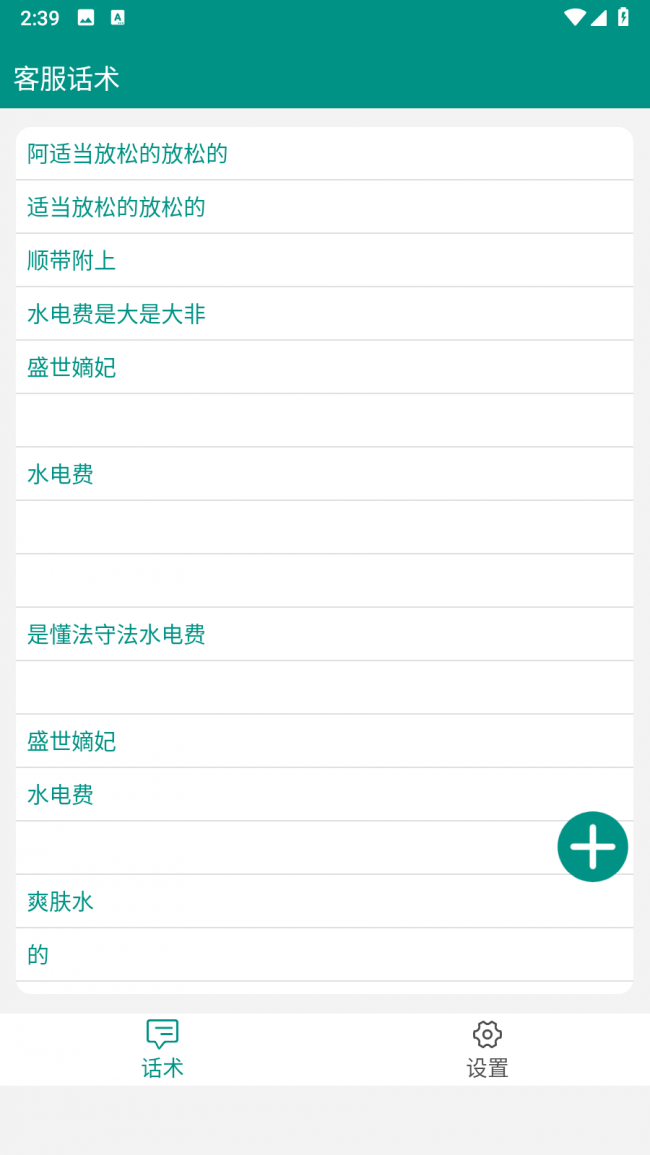
Task: Tap the row labeled 的
Action: (x=38, y=955)
